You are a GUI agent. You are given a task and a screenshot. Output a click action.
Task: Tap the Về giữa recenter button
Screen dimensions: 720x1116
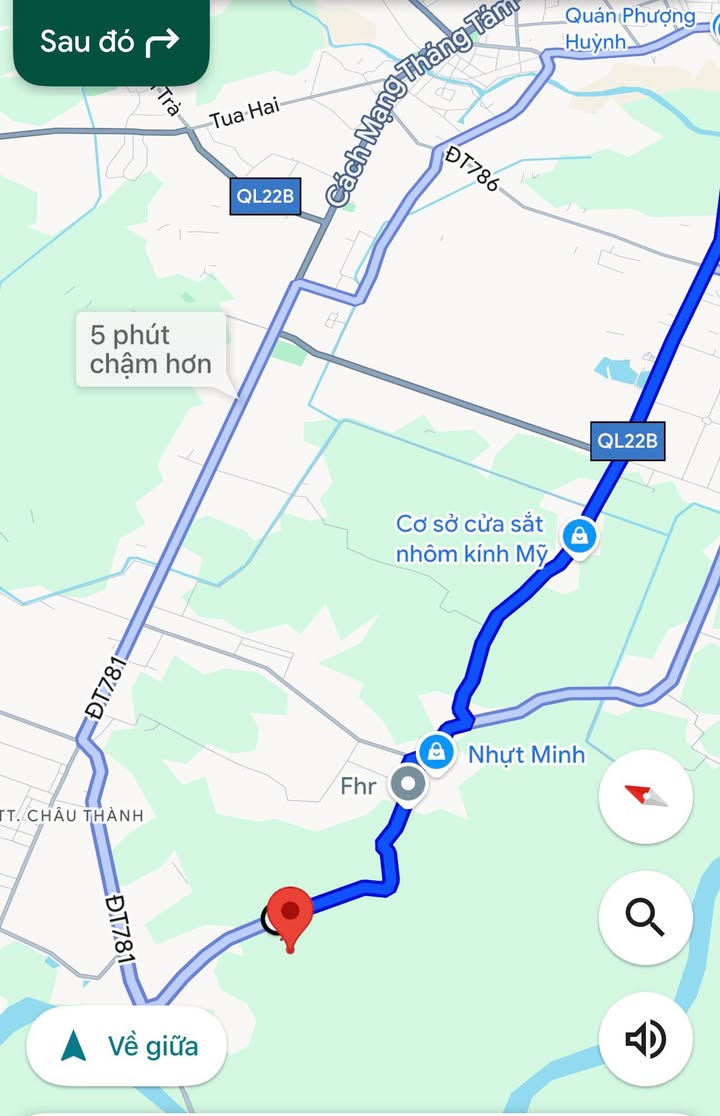pos(127,1047)
